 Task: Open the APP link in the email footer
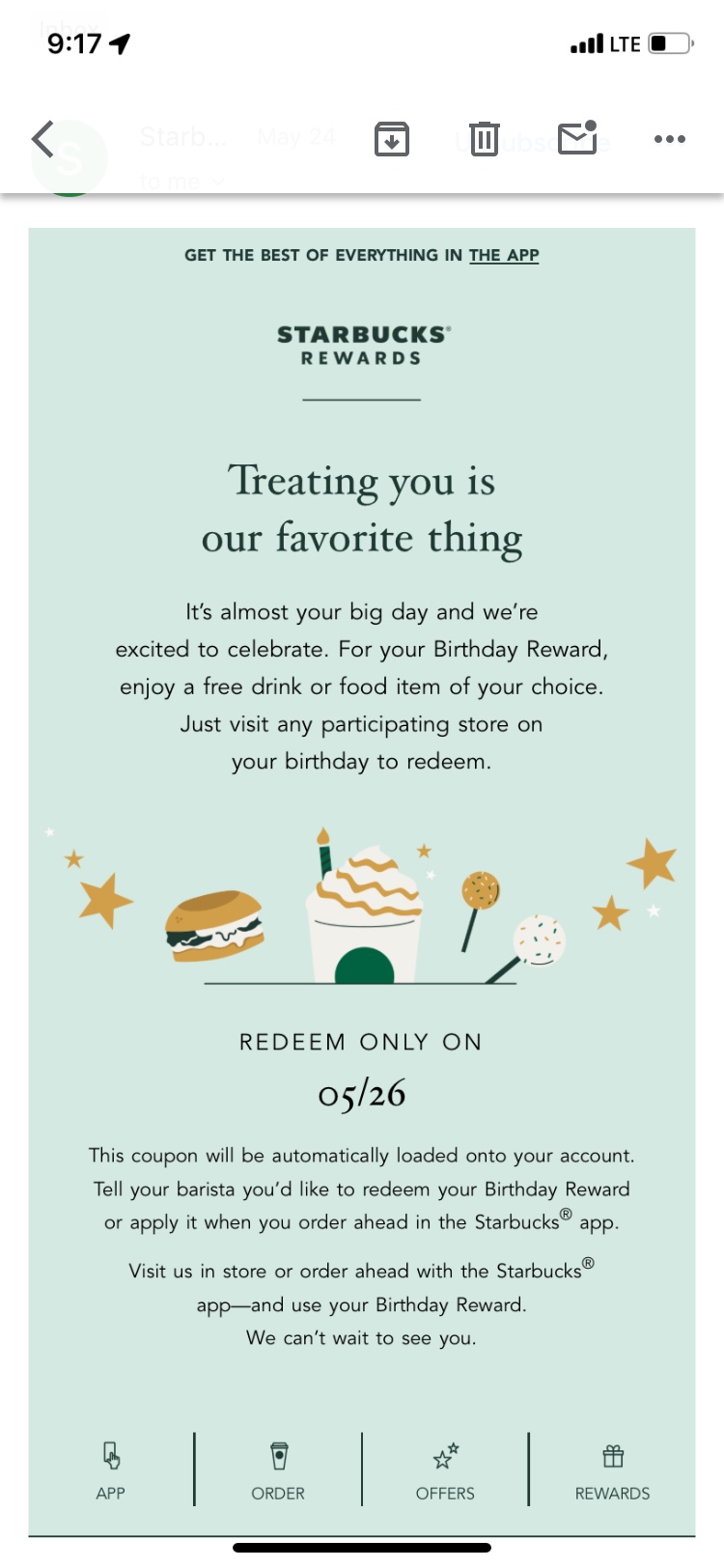(x=111, y=1470)
